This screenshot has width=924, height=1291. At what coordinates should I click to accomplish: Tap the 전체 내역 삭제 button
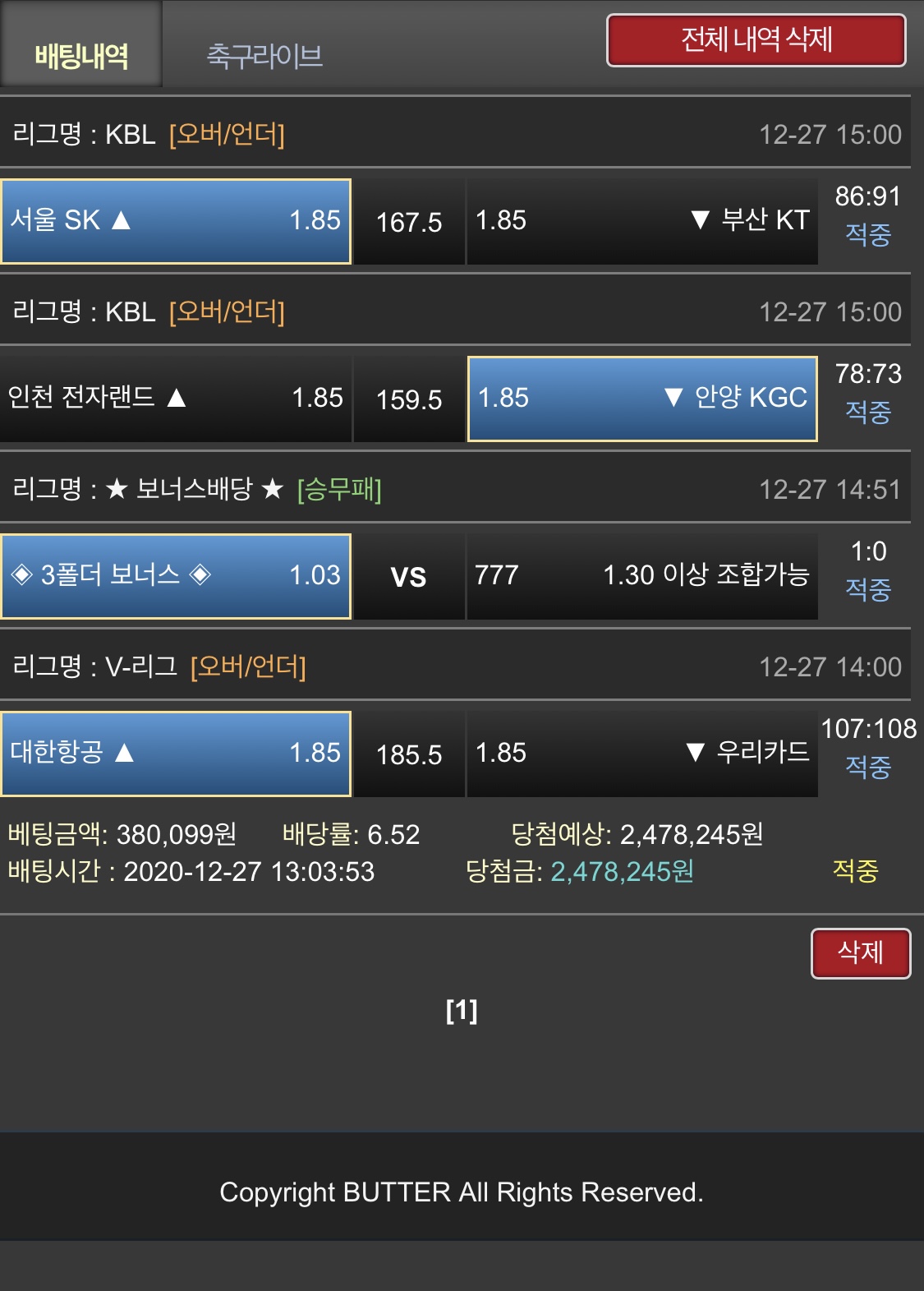click(756, 39)
